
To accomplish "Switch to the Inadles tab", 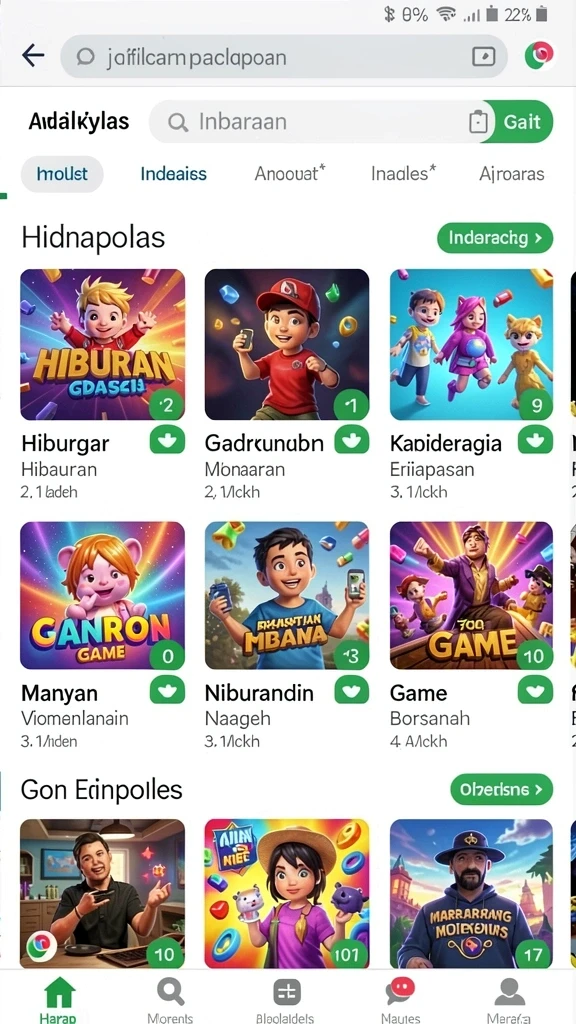I will 403,174.
